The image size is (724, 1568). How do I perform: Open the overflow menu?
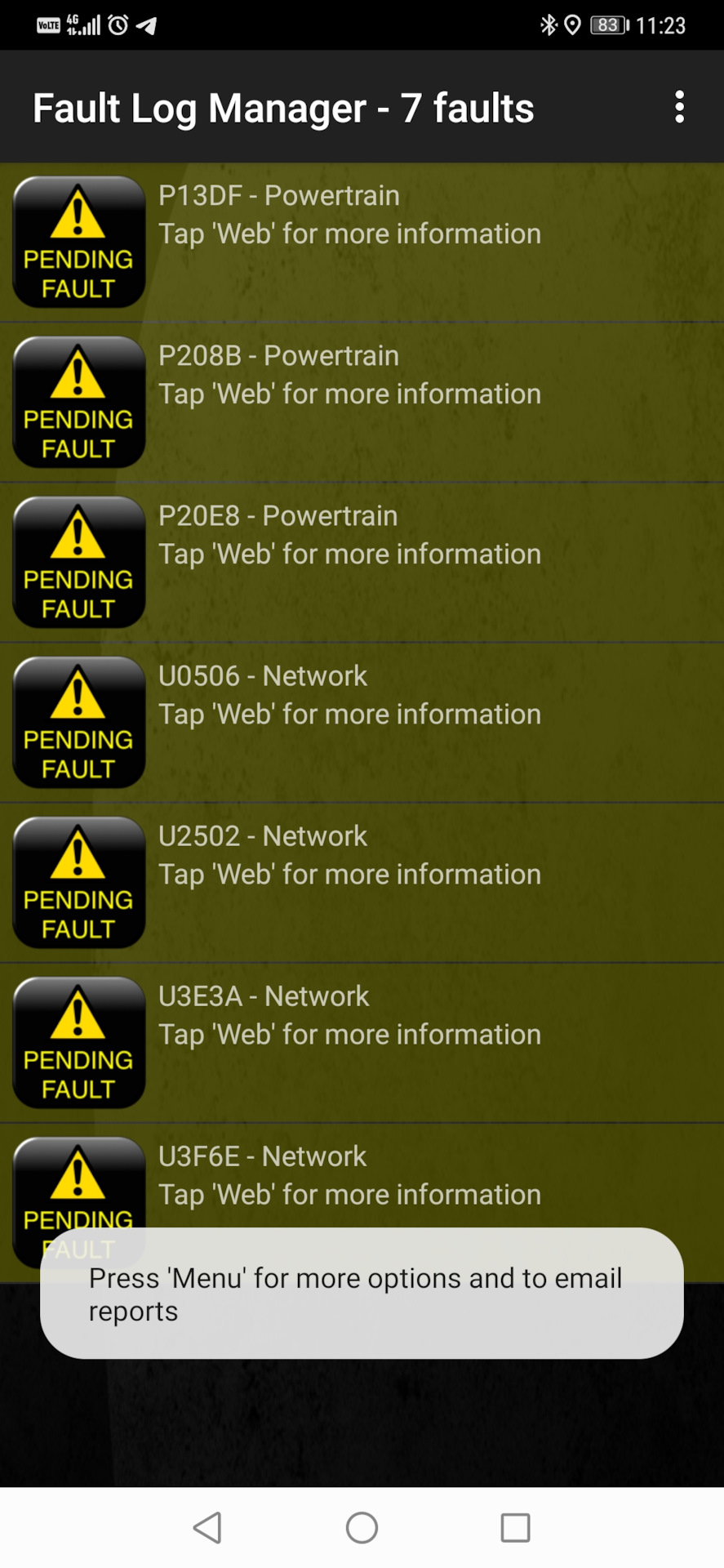click(679, 107)
